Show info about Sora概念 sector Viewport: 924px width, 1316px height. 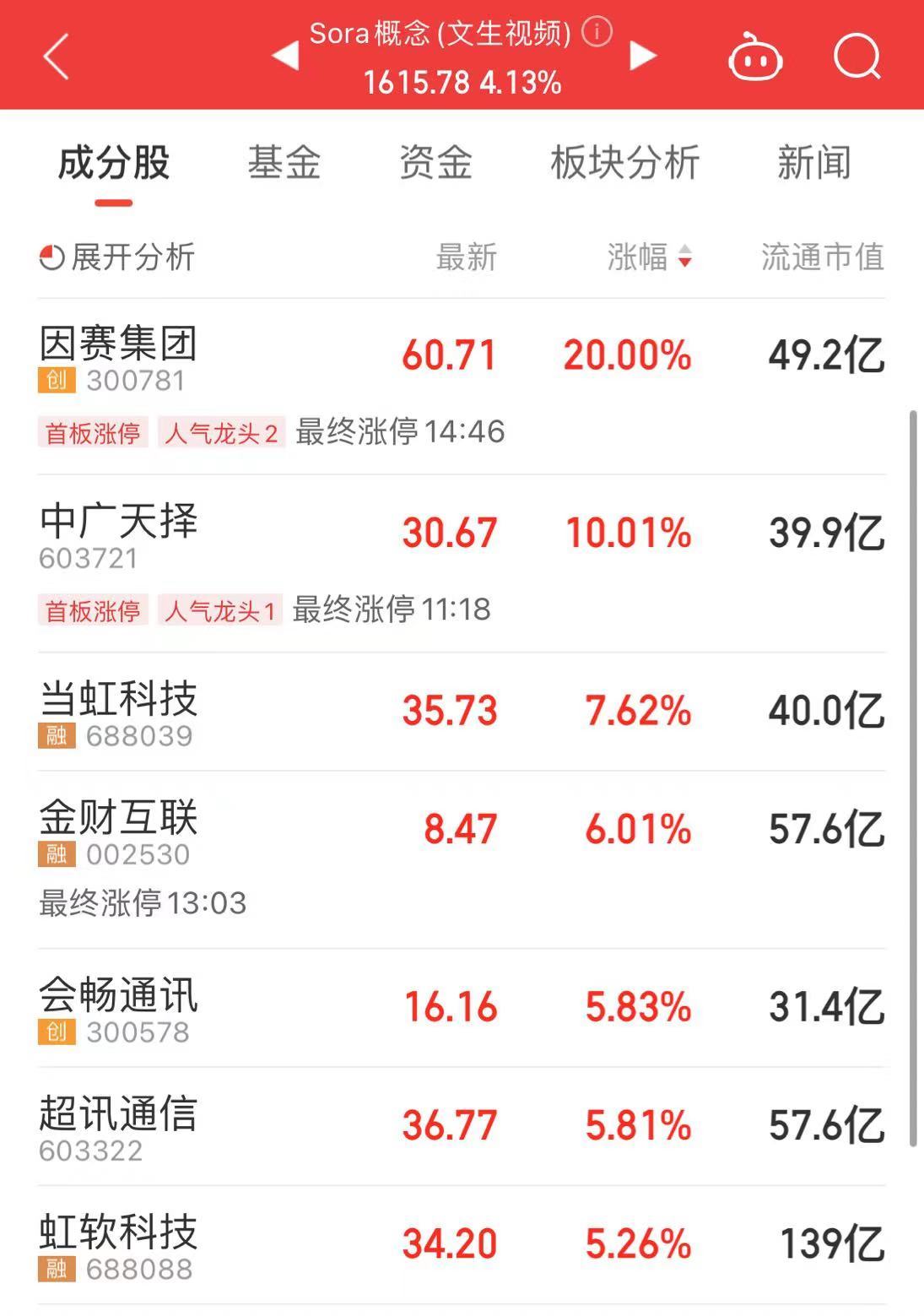tap(597, 33)
